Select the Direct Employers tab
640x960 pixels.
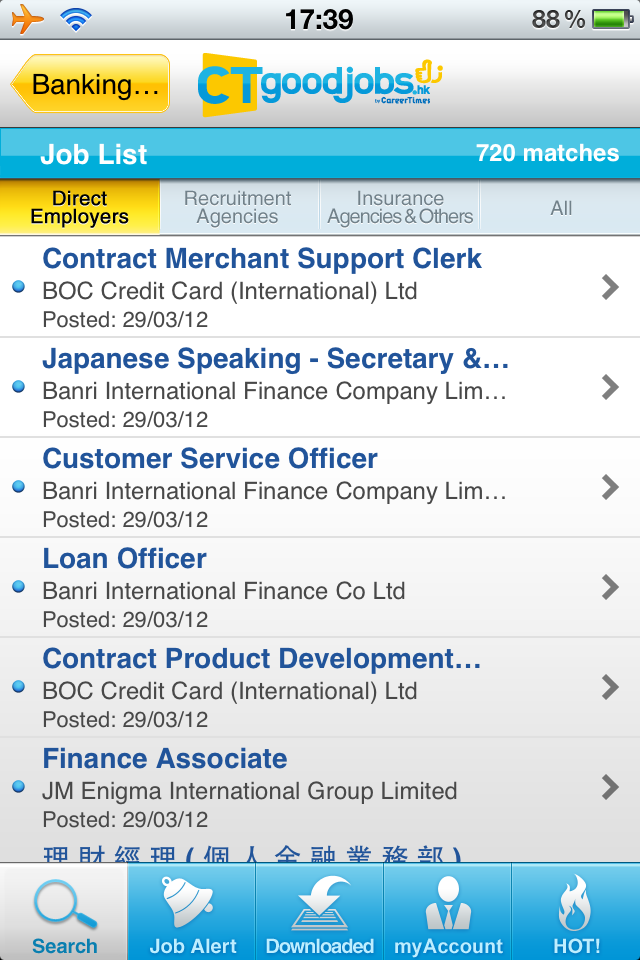[x=80, y=208]
